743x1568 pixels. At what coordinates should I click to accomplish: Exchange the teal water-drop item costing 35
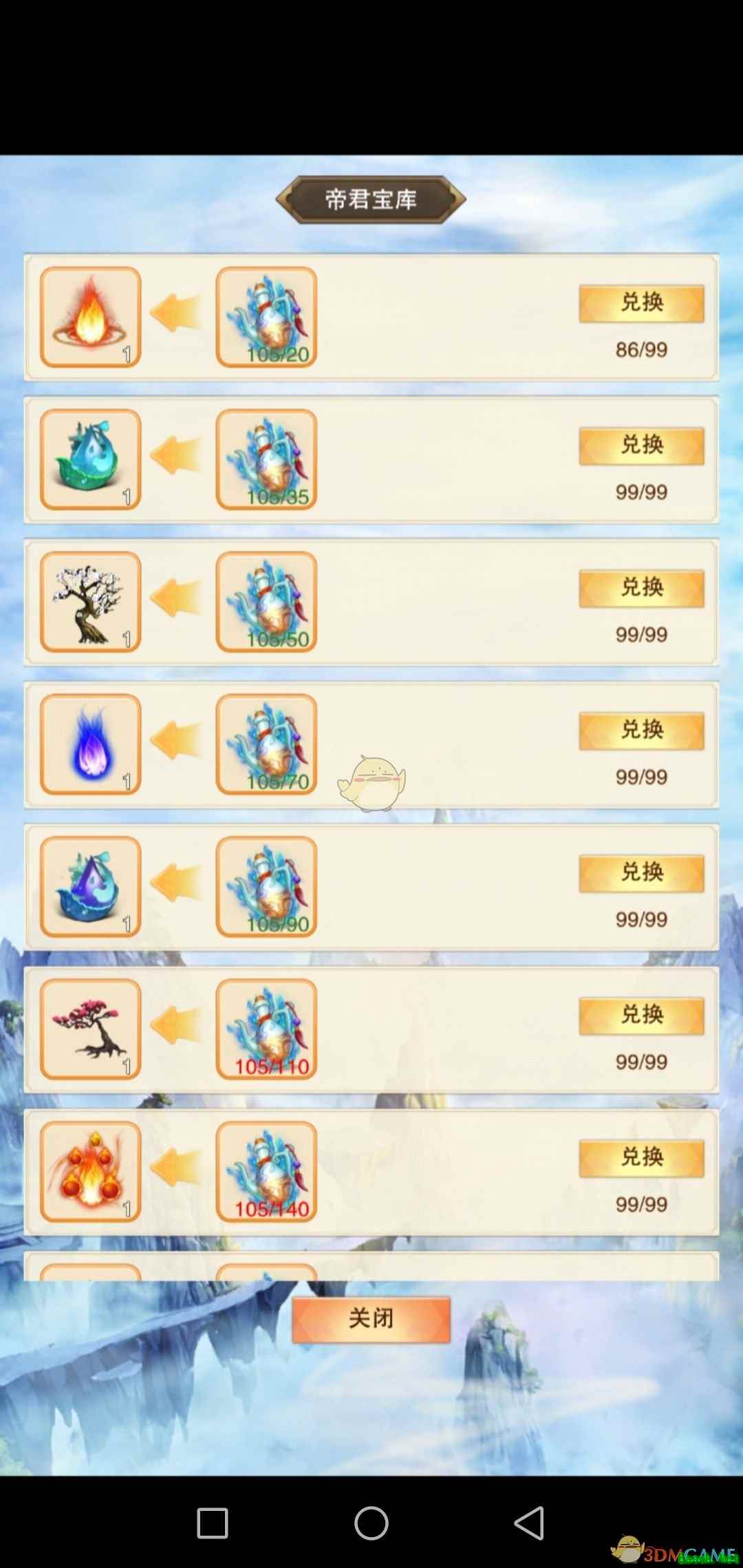click(641, 446)
